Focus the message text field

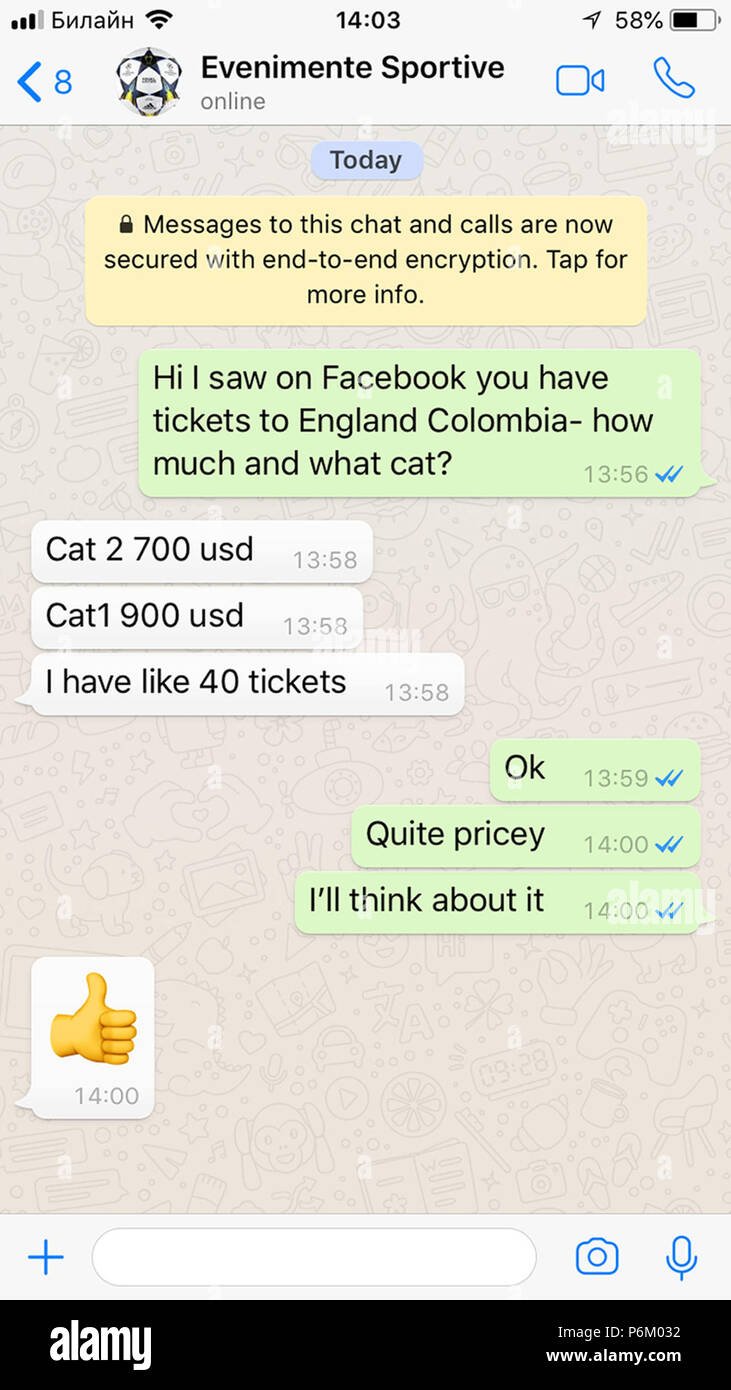(314, 1257)
